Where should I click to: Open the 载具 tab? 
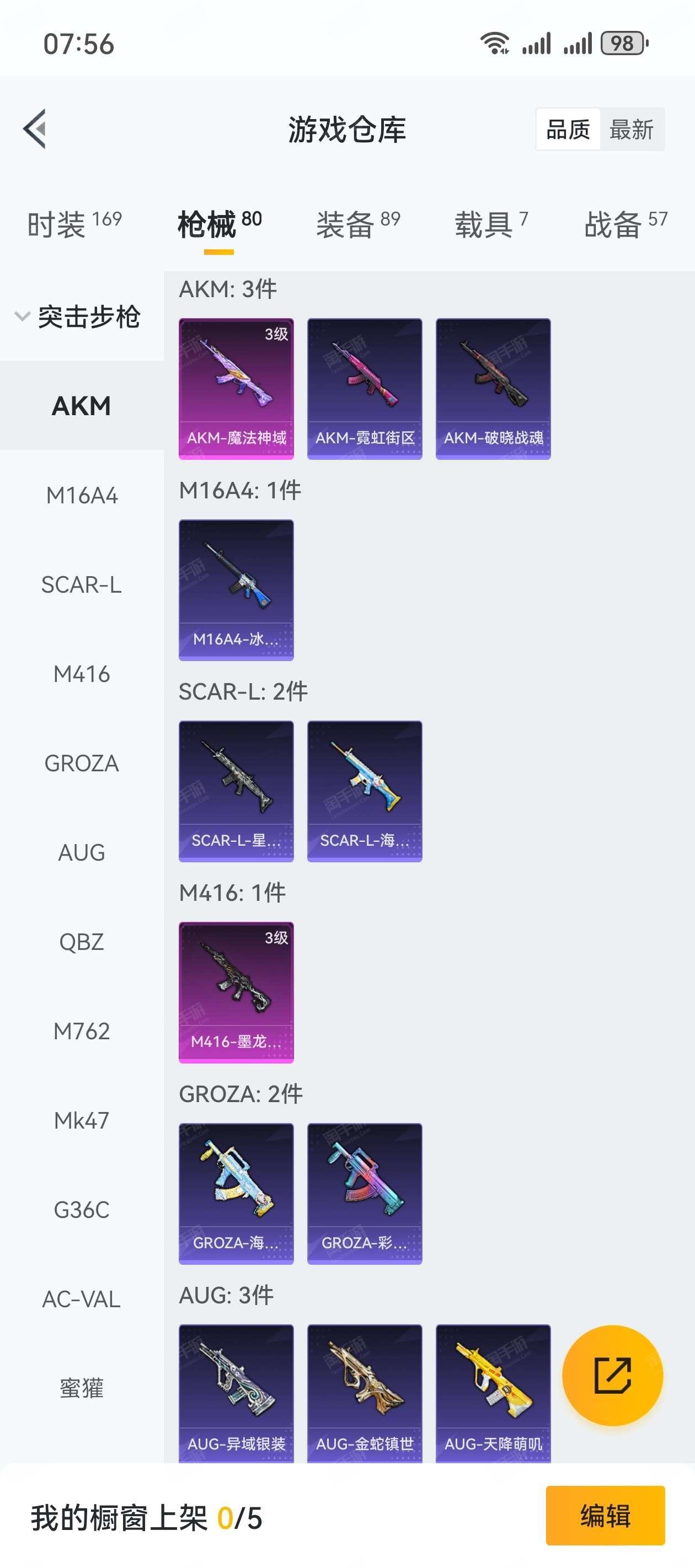coord(491,224)
